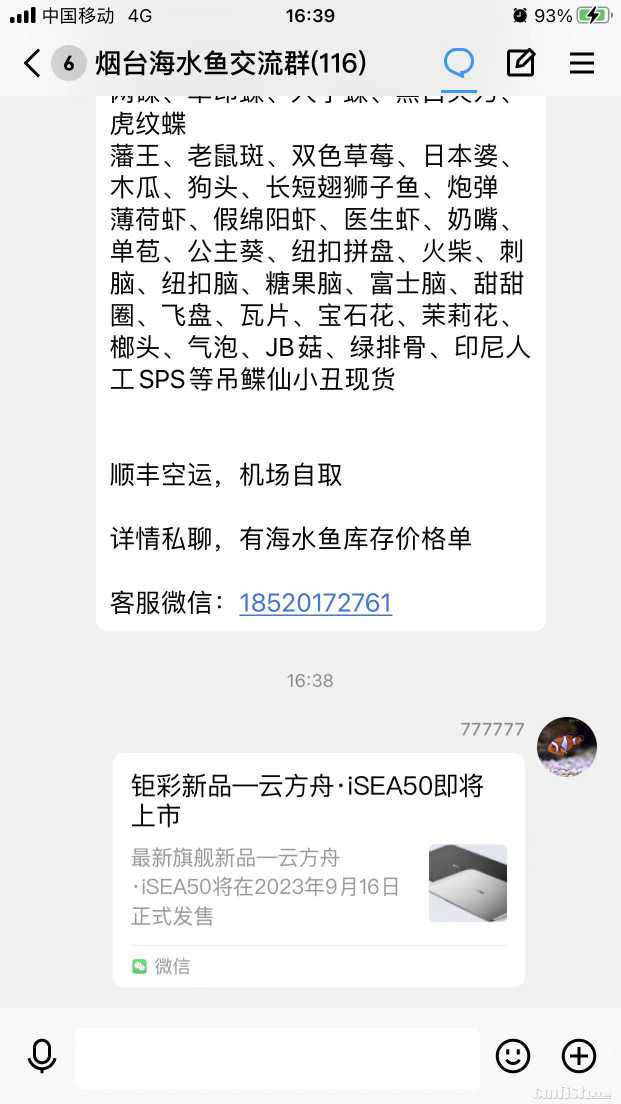The height and width of the screenshot is (1104, 621).
Task: Go back to the chat list
Action: pyautogui.click(x=33, y=64)
